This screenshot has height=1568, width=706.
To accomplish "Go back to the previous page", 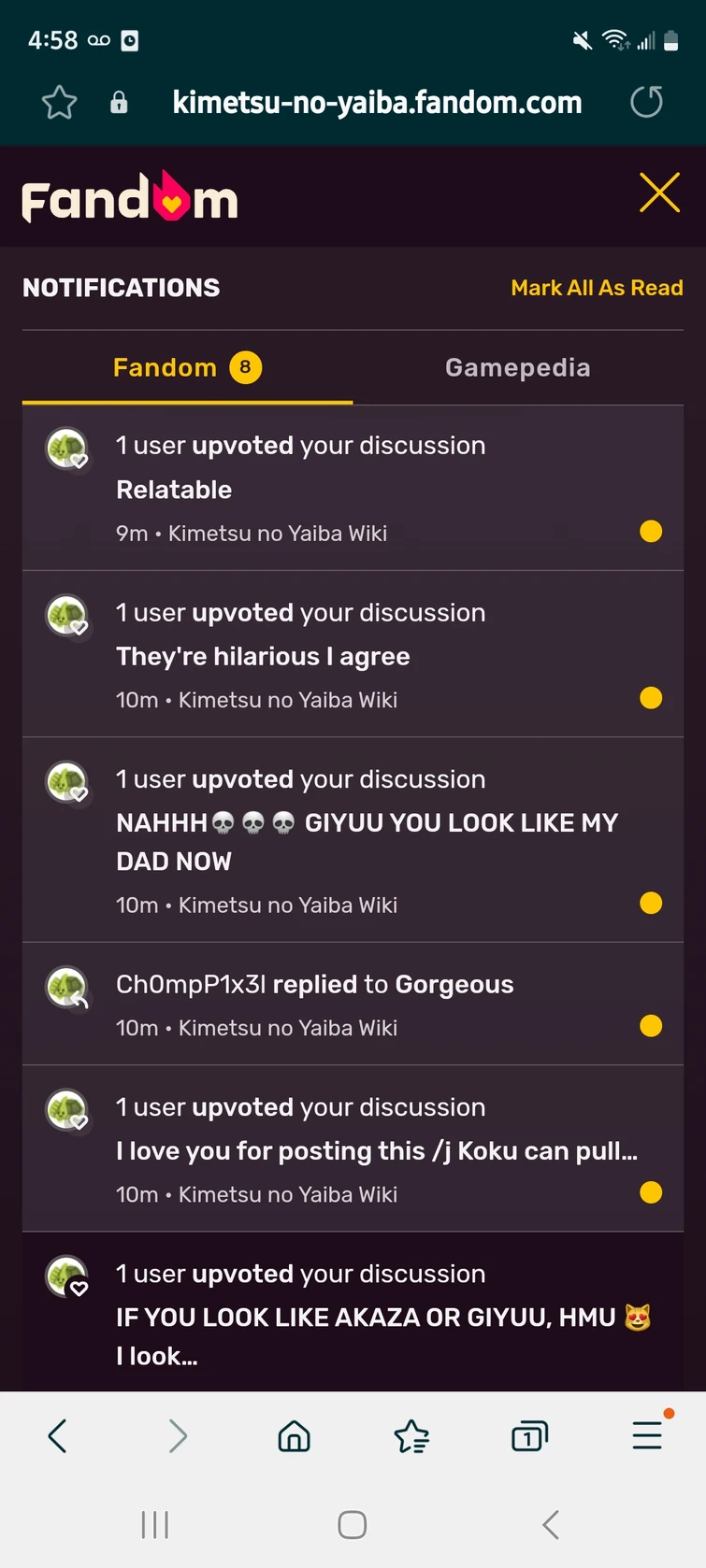I will pos(58,1435).
